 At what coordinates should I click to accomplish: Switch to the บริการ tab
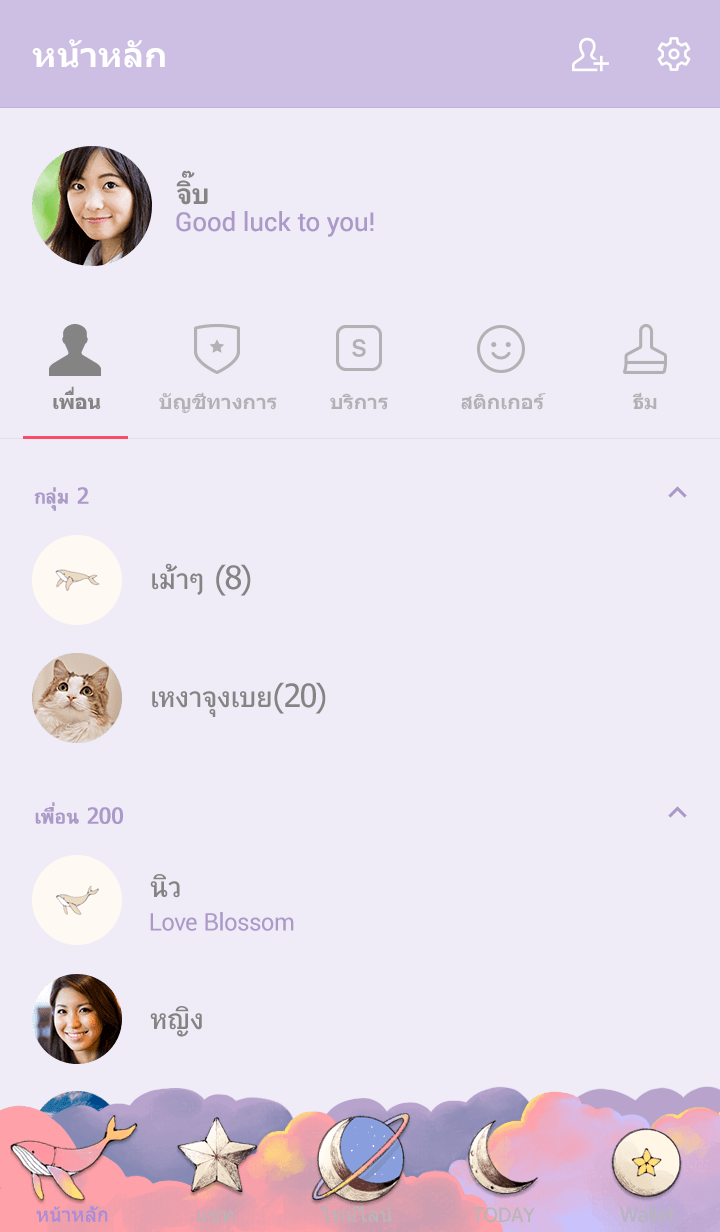coord(358,370)
